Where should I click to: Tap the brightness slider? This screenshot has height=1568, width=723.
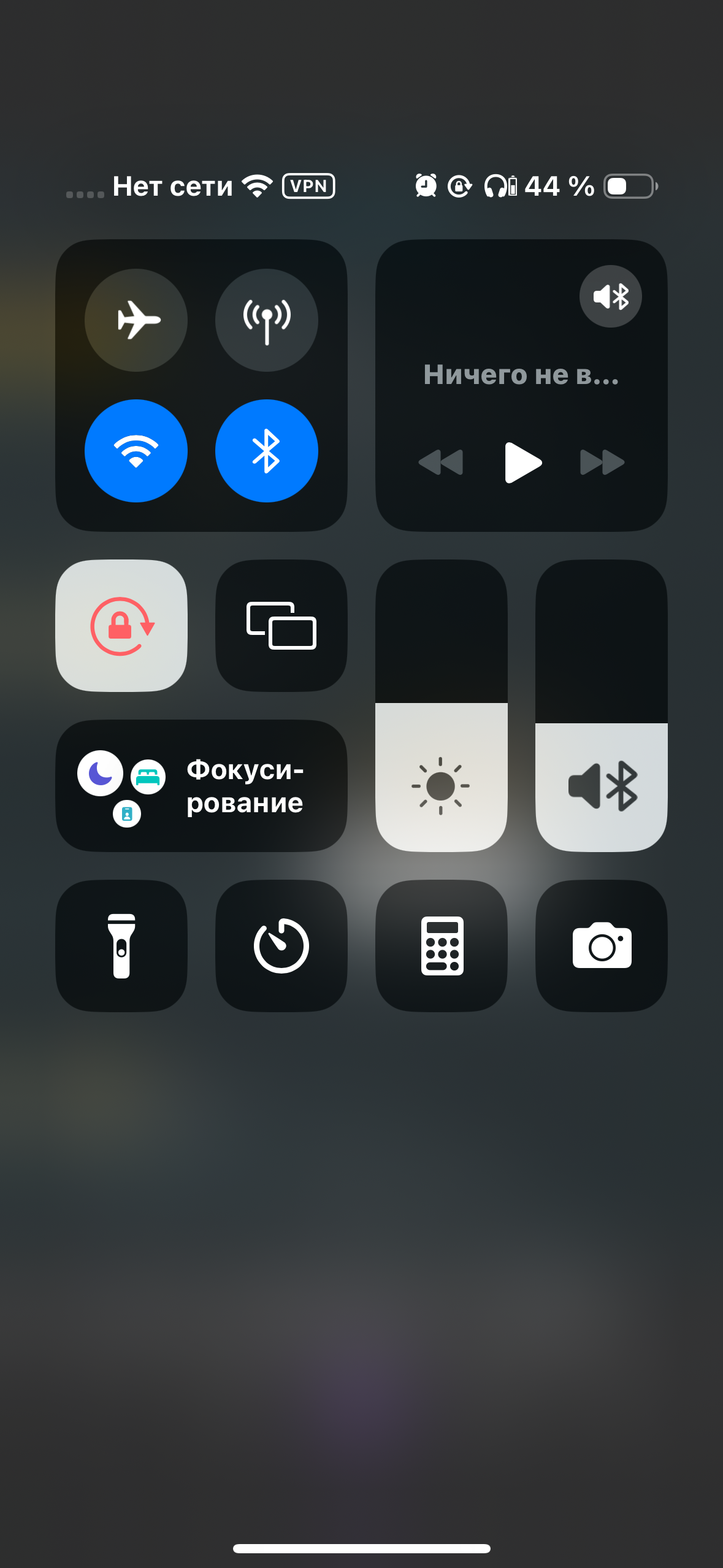click(441, 705)
